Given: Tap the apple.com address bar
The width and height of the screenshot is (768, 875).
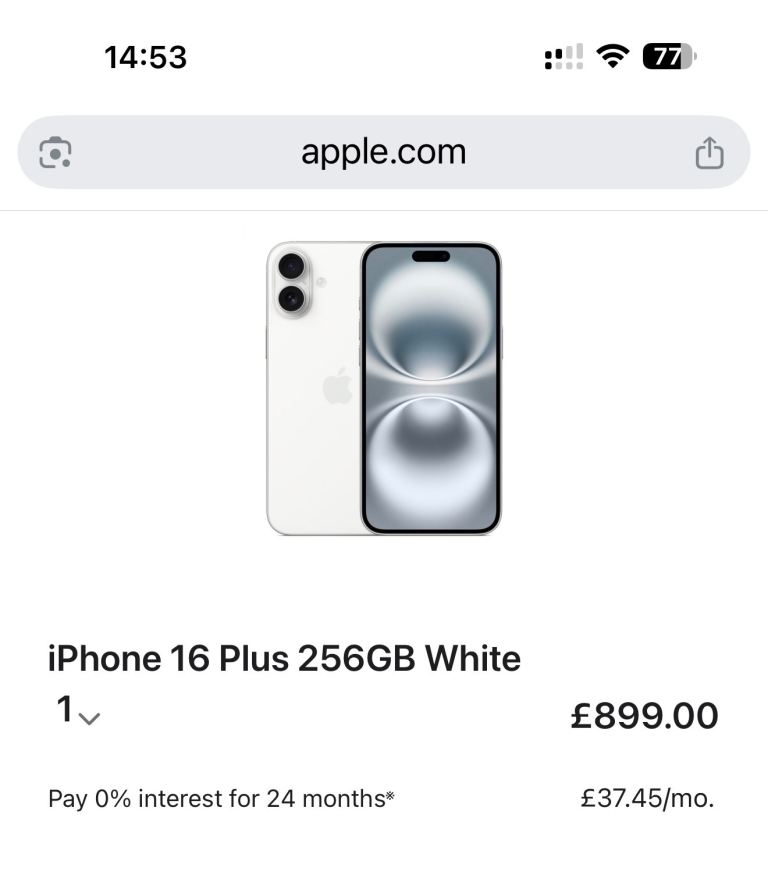Looking at the screenshot, I should [383, 153].
